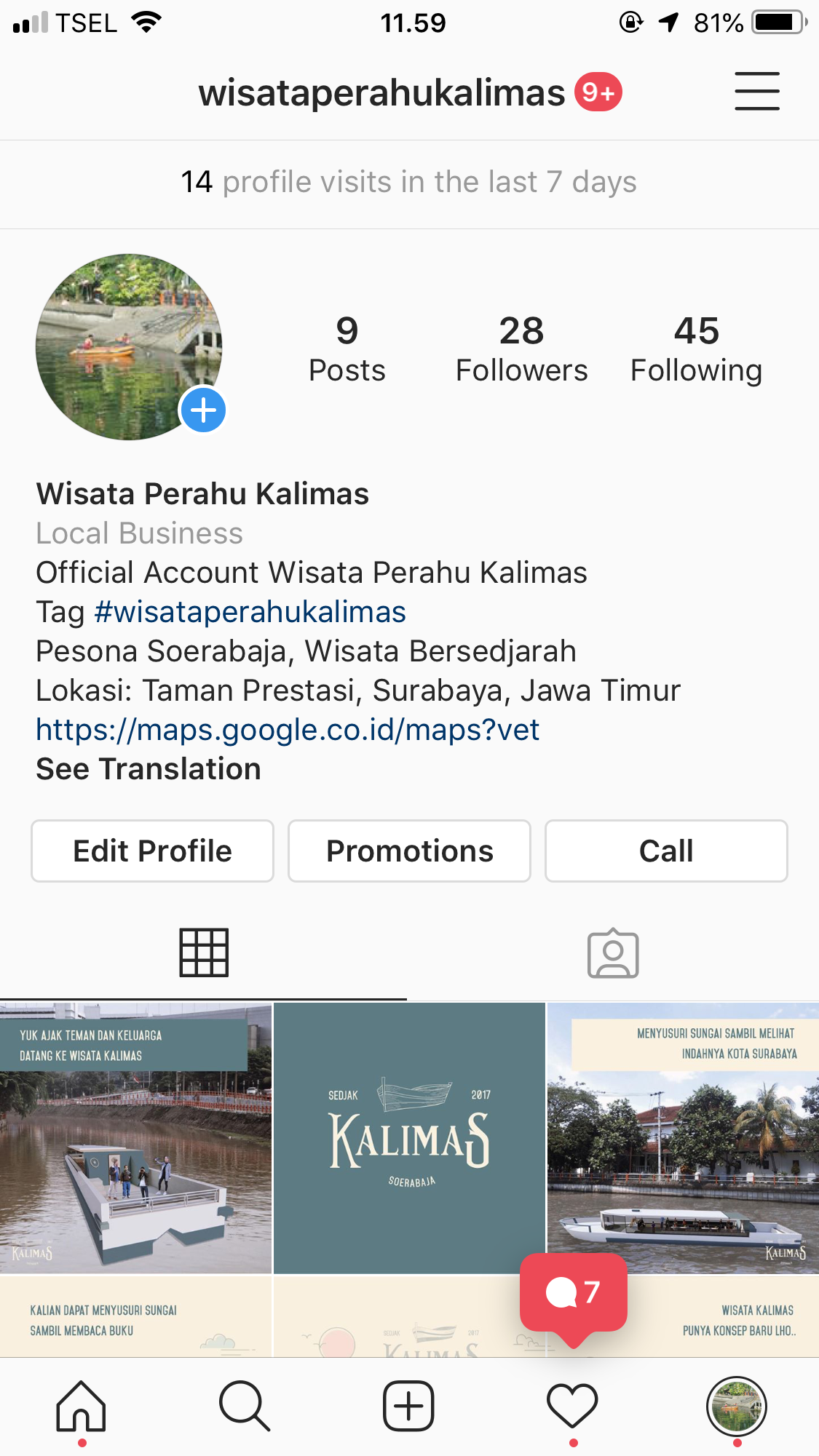
Task: Switch to the grid posts tab
Action: pos(204,952)
